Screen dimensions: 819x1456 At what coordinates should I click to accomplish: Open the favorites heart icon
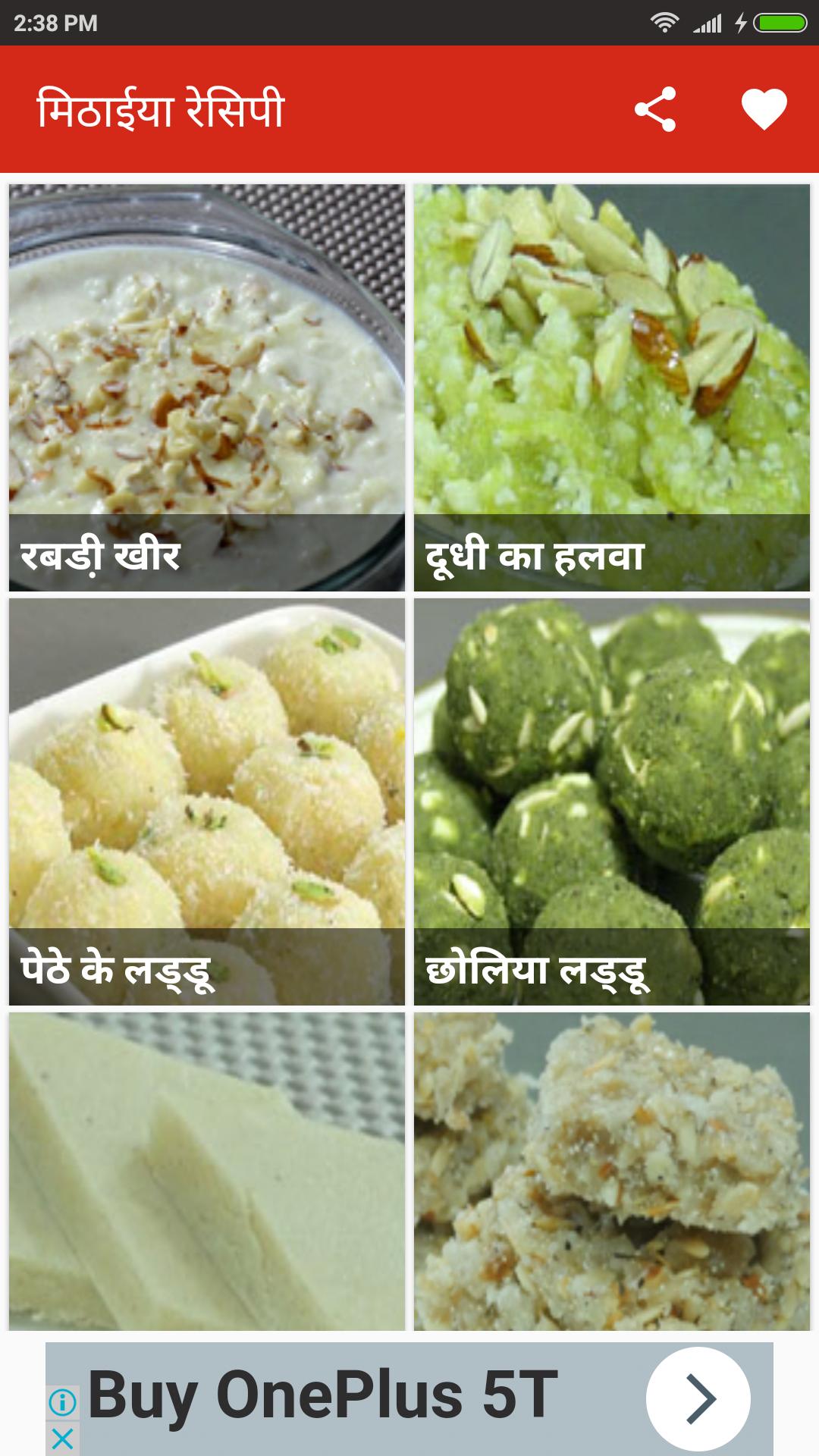[x=764, y=109]
